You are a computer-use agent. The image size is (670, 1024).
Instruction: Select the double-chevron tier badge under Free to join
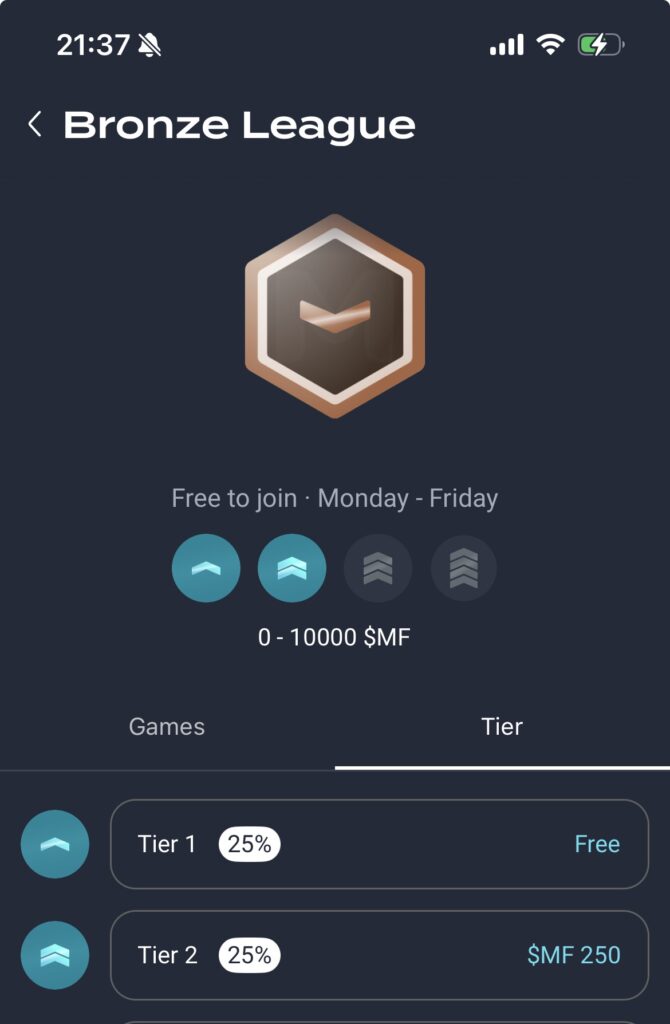292,568
